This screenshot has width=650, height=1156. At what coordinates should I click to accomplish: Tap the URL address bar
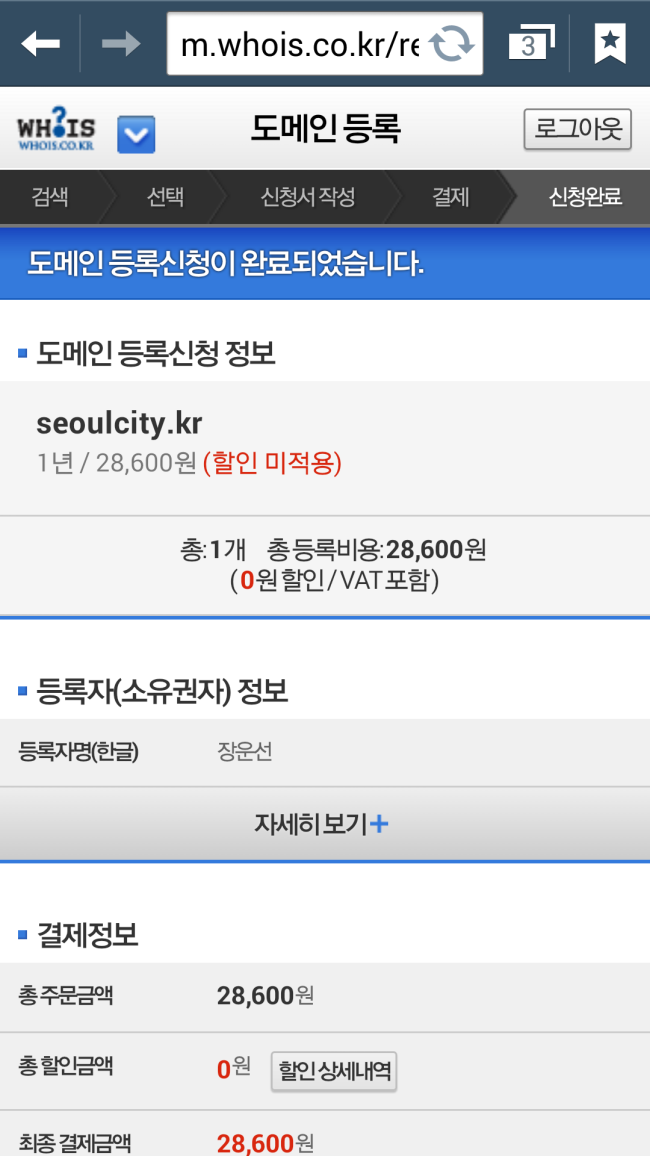tap(300, 44)
